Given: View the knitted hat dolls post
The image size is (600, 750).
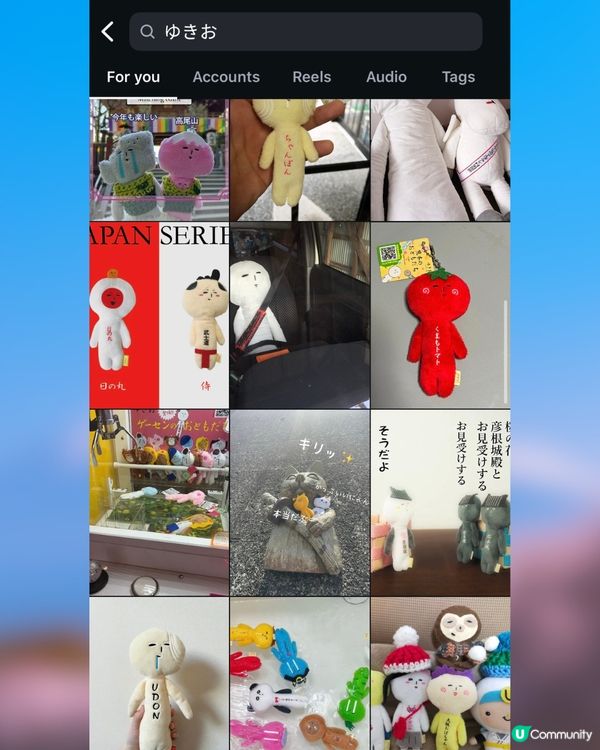Looking at the screenshot, I should (440, 673).
